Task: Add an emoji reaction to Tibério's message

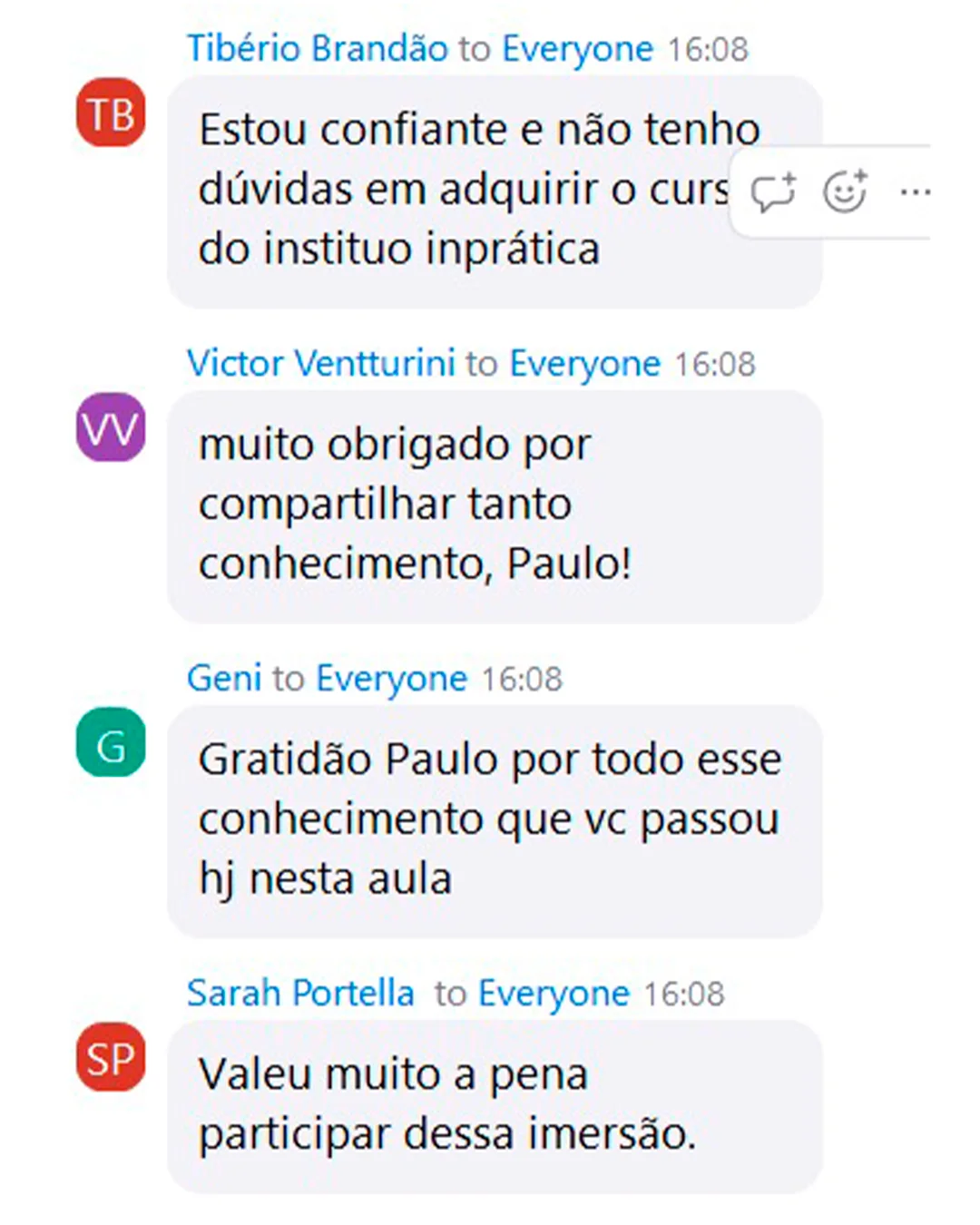Action: pos(844,192)
